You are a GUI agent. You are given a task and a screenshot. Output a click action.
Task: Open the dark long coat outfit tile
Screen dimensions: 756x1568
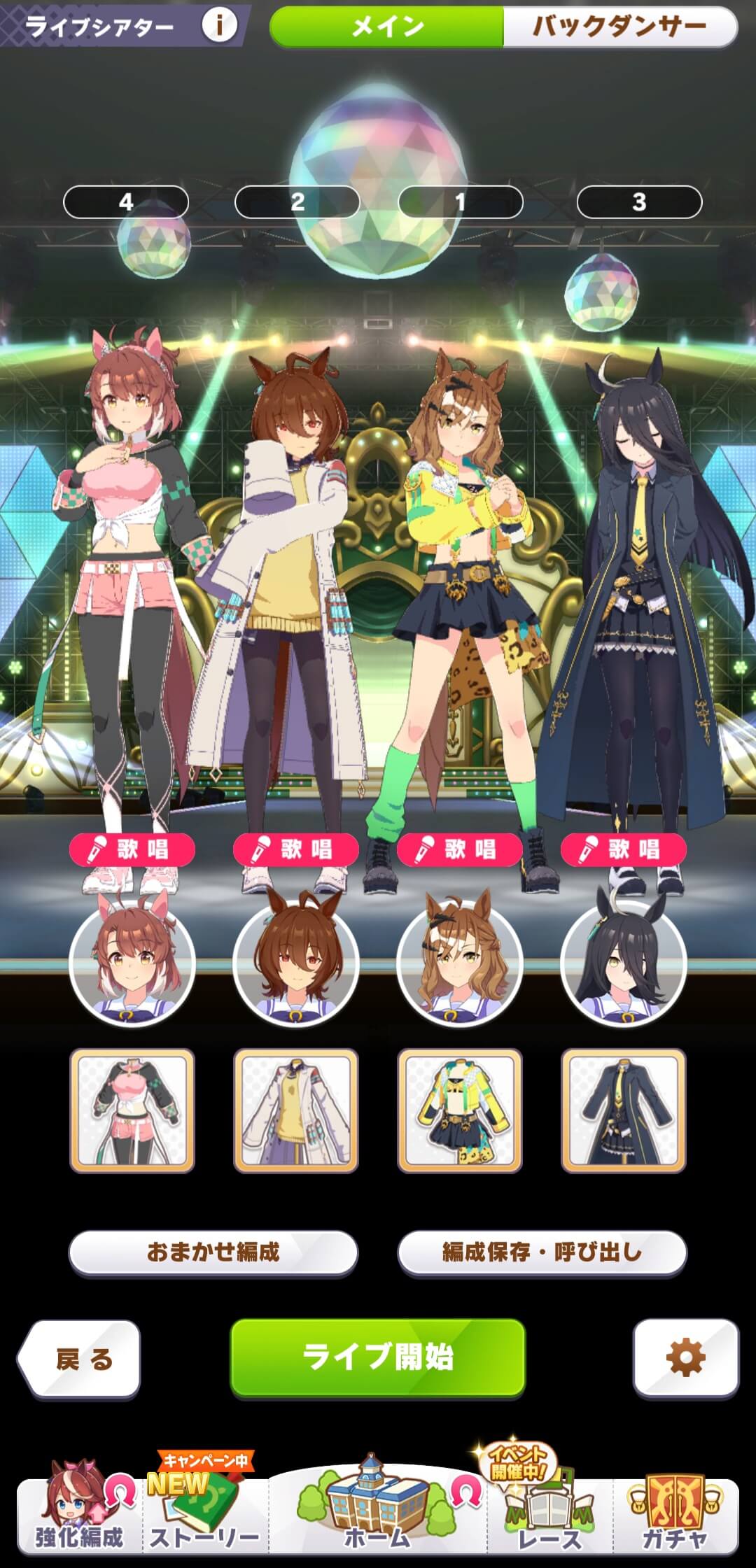[623, 1110]
